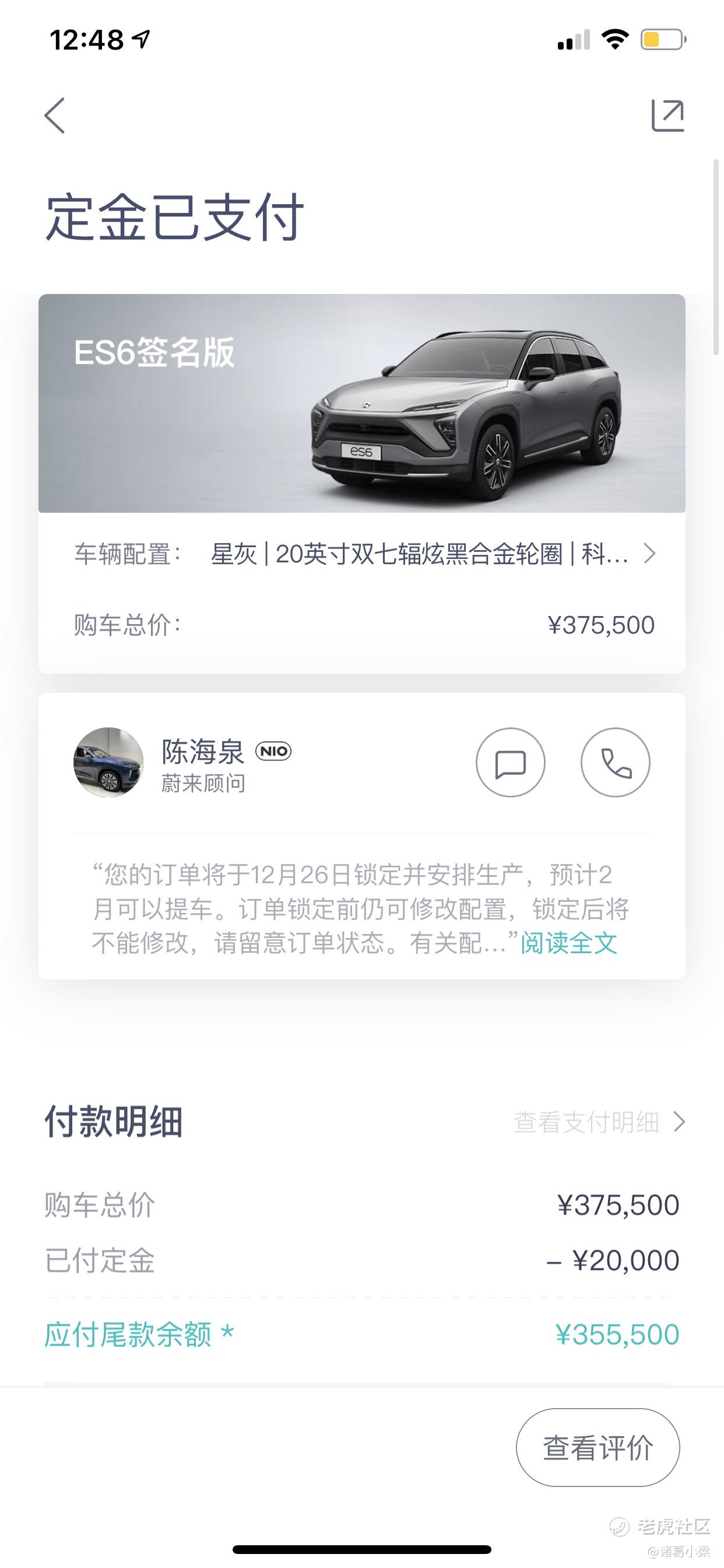Open 查看支付明细 payment details

tap(599, 1121)
